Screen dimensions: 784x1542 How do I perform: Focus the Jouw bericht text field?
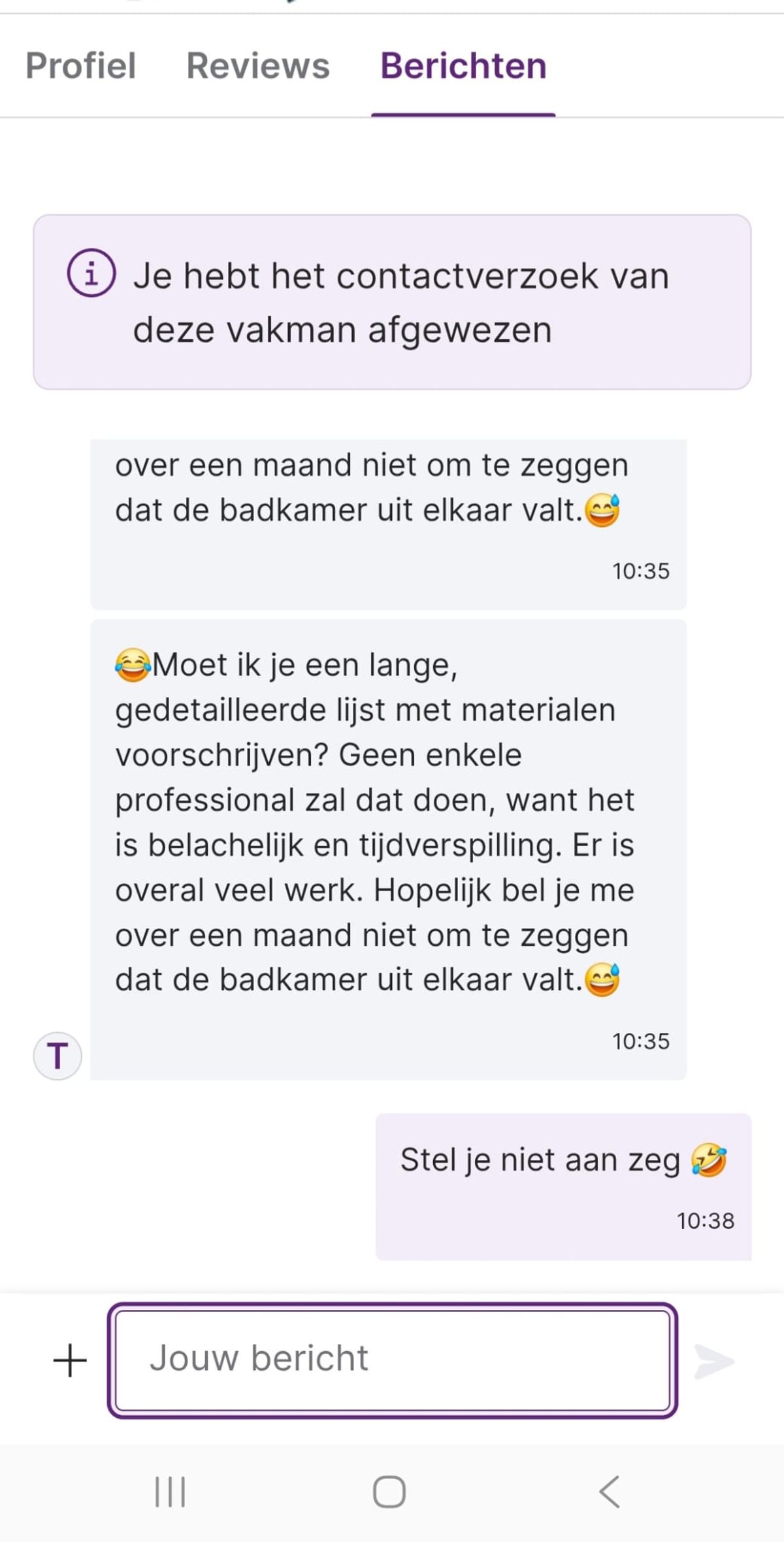click(392, 1360)
